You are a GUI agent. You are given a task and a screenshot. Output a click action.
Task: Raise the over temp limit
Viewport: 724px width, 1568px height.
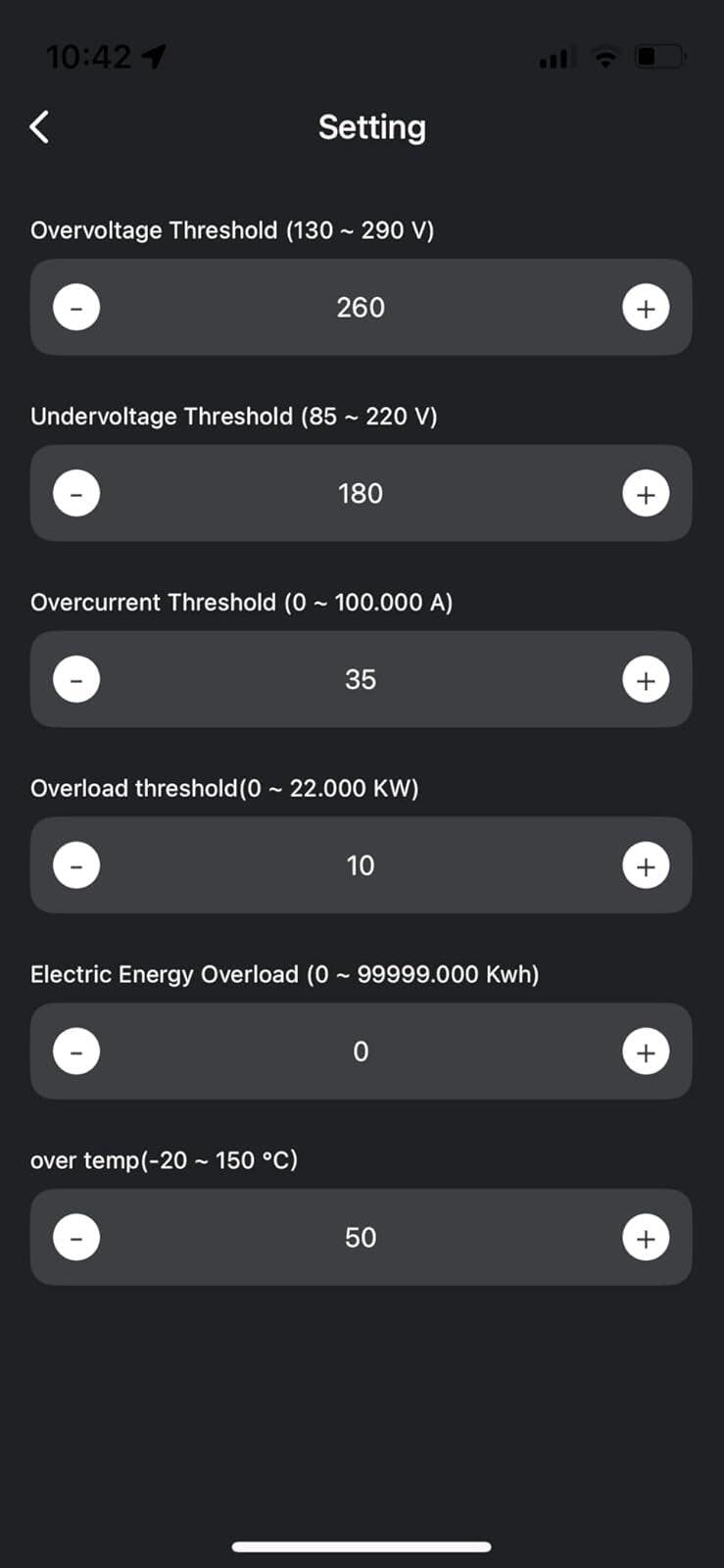646,1238
